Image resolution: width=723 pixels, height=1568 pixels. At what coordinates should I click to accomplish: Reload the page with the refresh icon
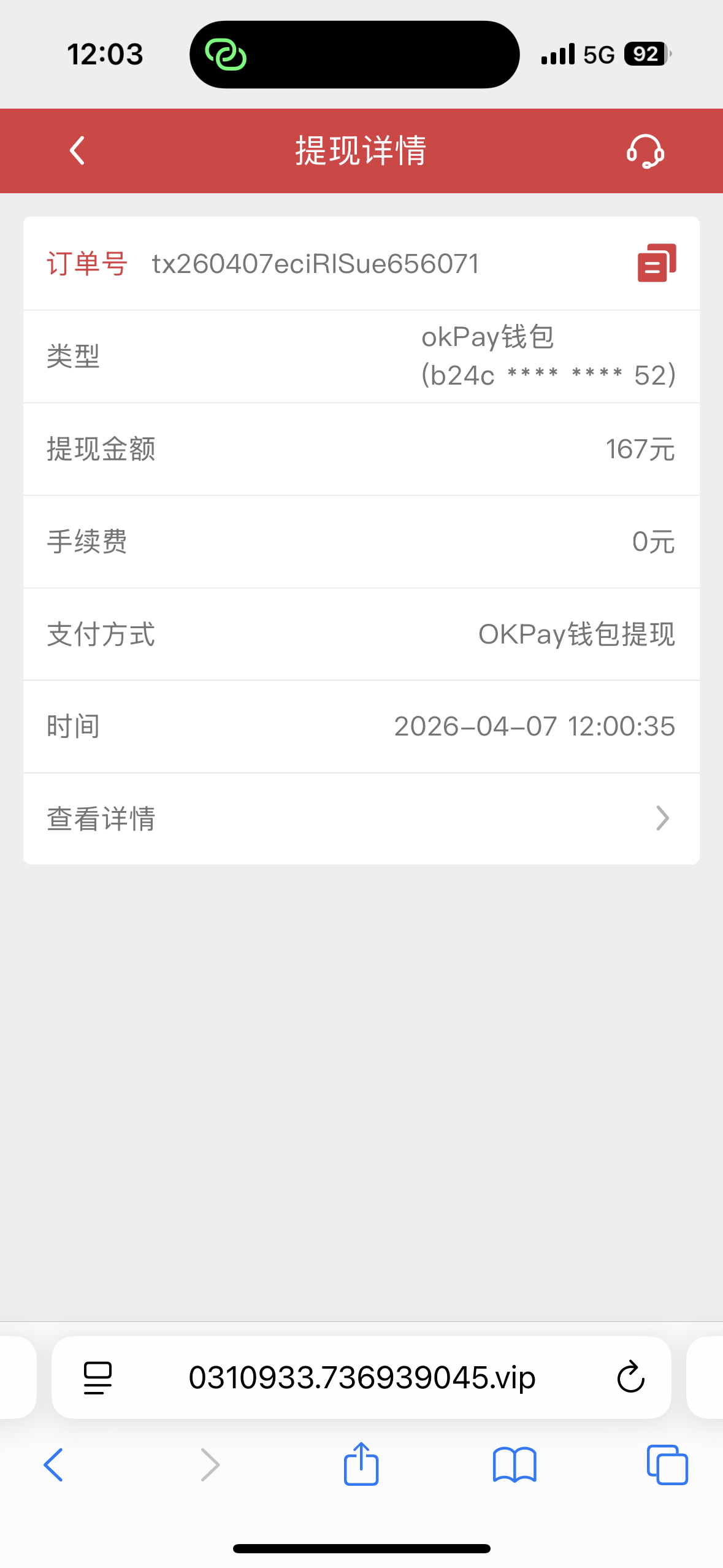tap(630, 1378)
